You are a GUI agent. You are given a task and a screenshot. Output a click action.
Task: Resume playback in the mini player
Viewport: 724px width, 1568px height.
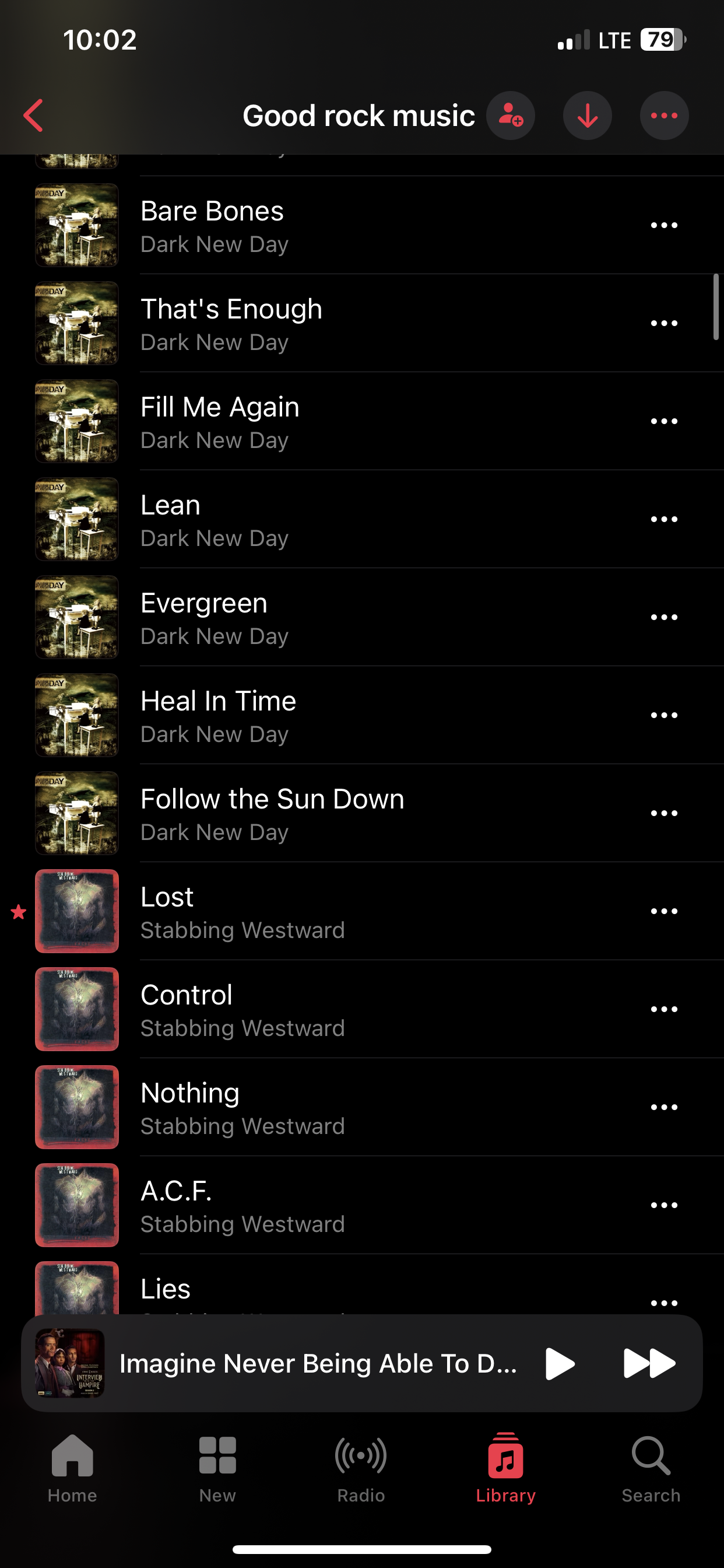coord(560,1363)
